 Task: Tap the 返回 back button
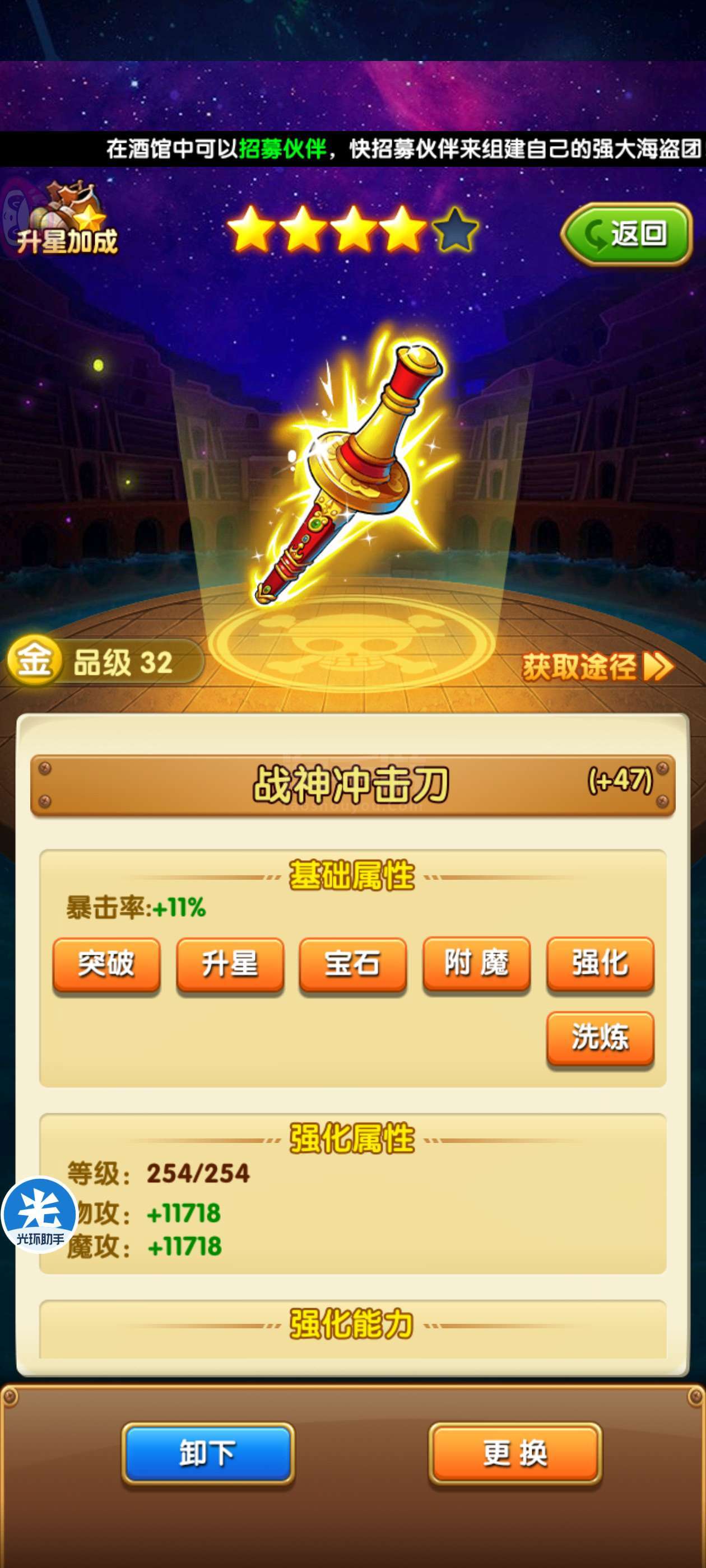click(x=626, y=234)
